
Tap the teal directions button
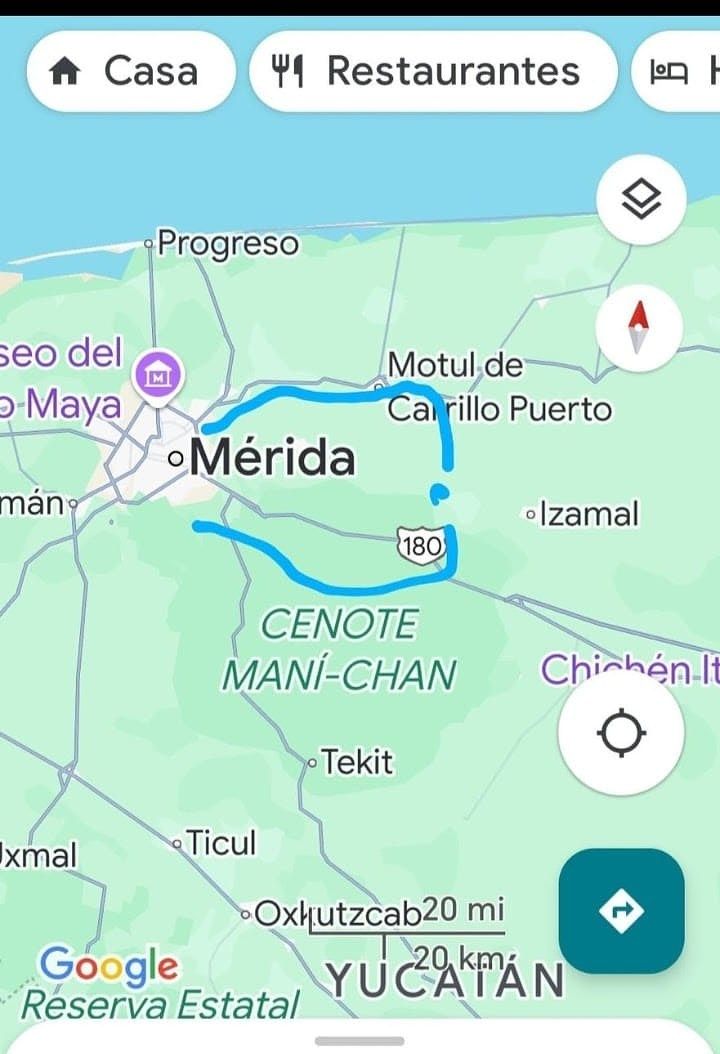click(622, 911)
